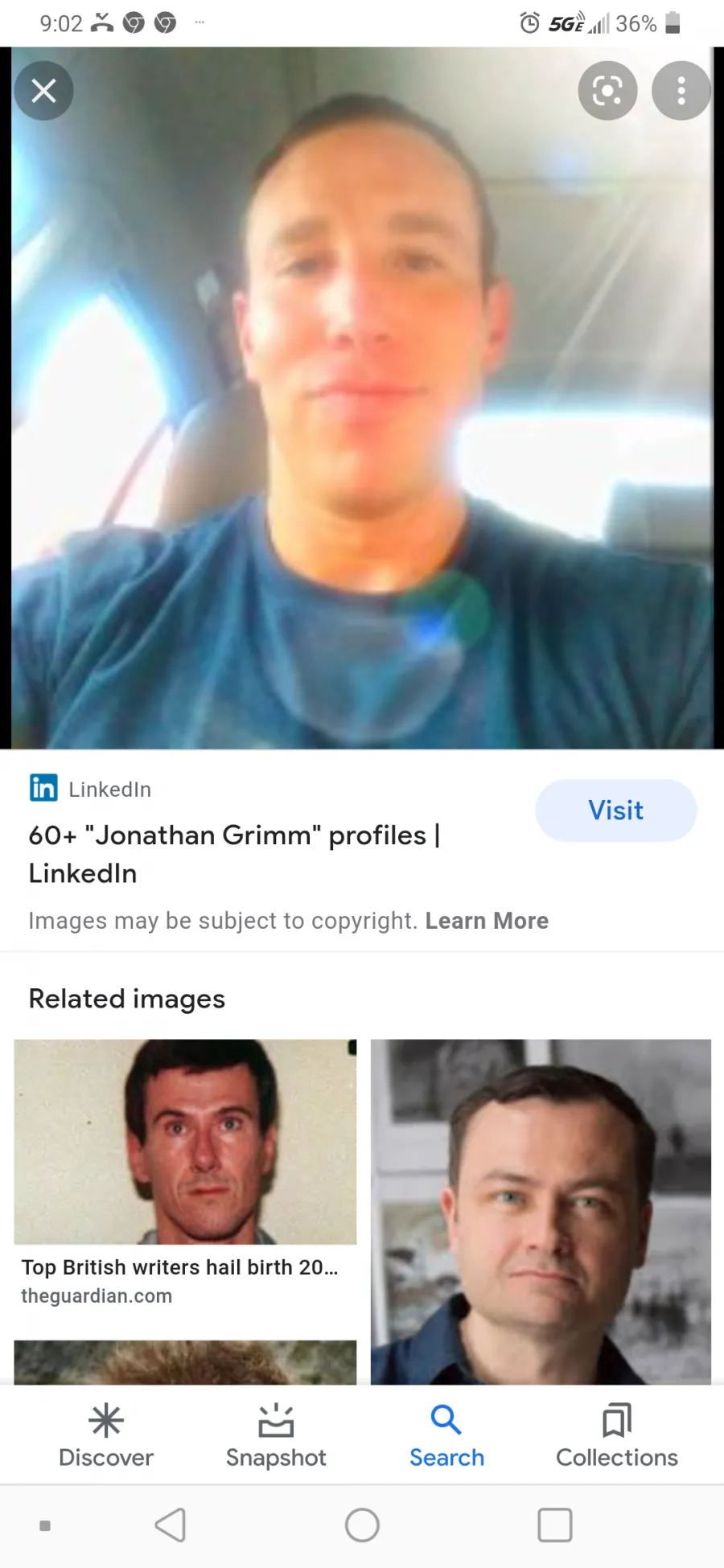Open the "Jonathan Grimm" profiles LinkedIn result
This screenshot has height=1568, width=724.
(x=234, y=854)
